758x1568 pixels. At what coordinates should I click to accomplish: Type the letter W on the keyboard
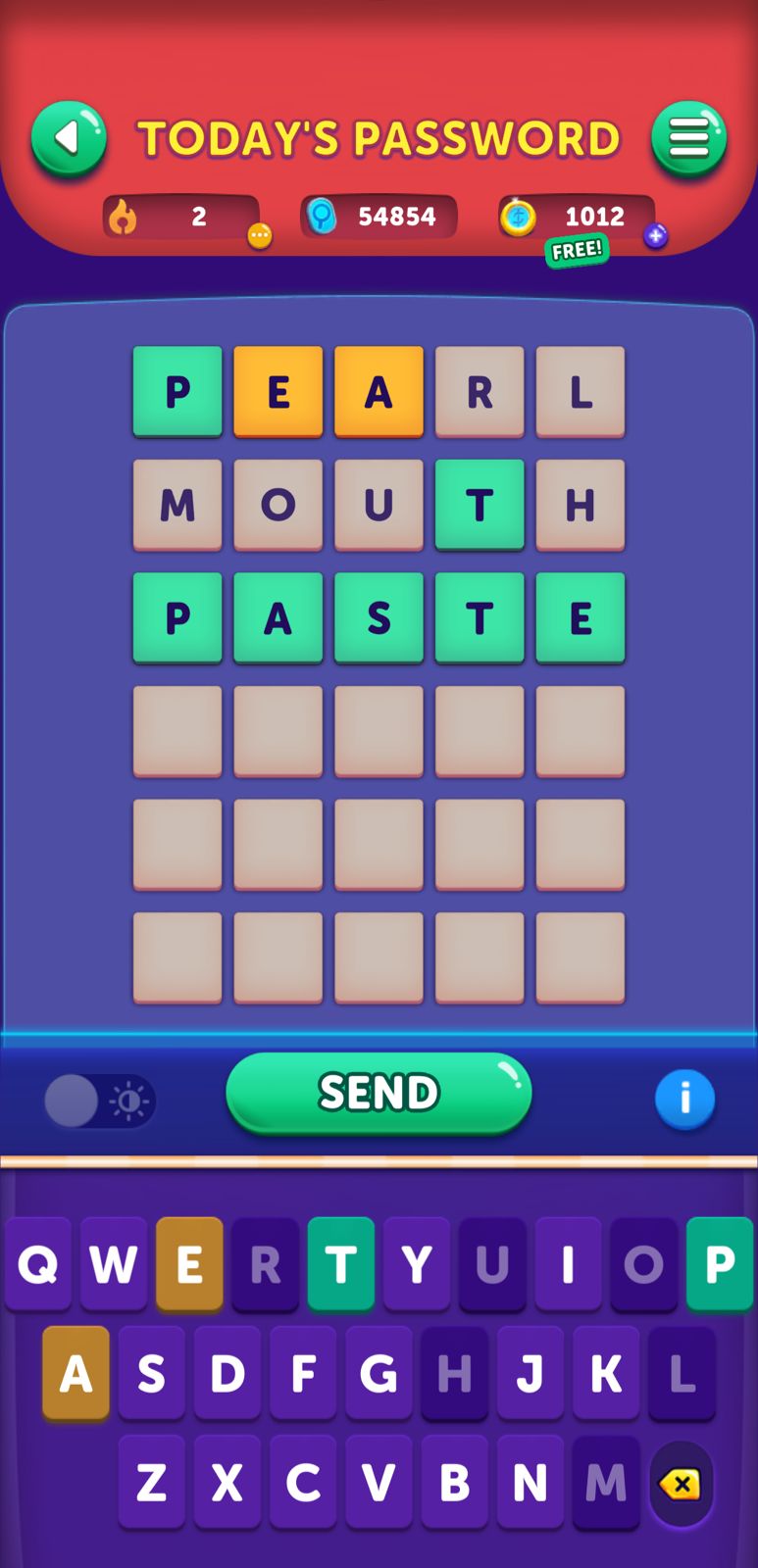pos(114,1264)
